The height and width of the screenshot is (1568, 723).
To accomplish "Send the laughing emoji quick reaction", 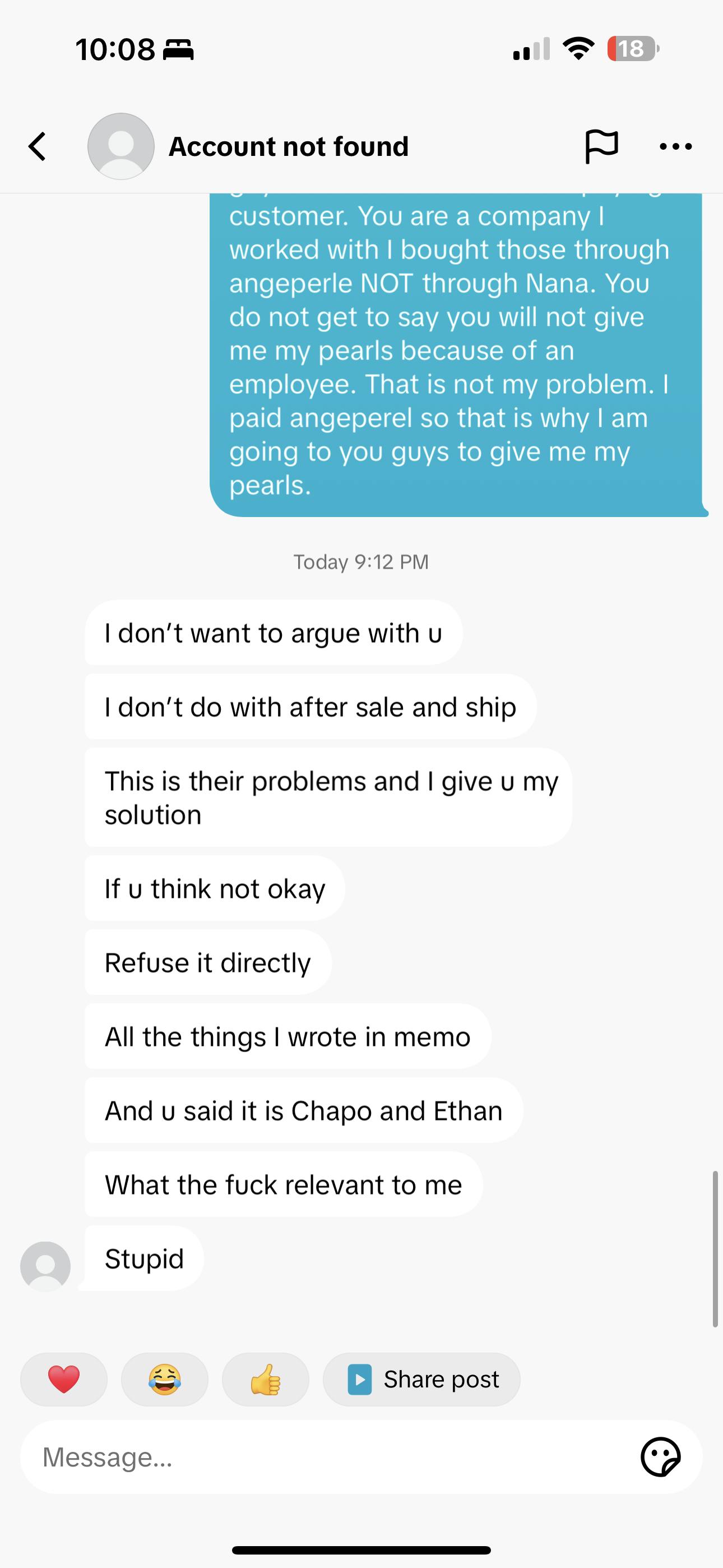I will tap(164, 1378).
